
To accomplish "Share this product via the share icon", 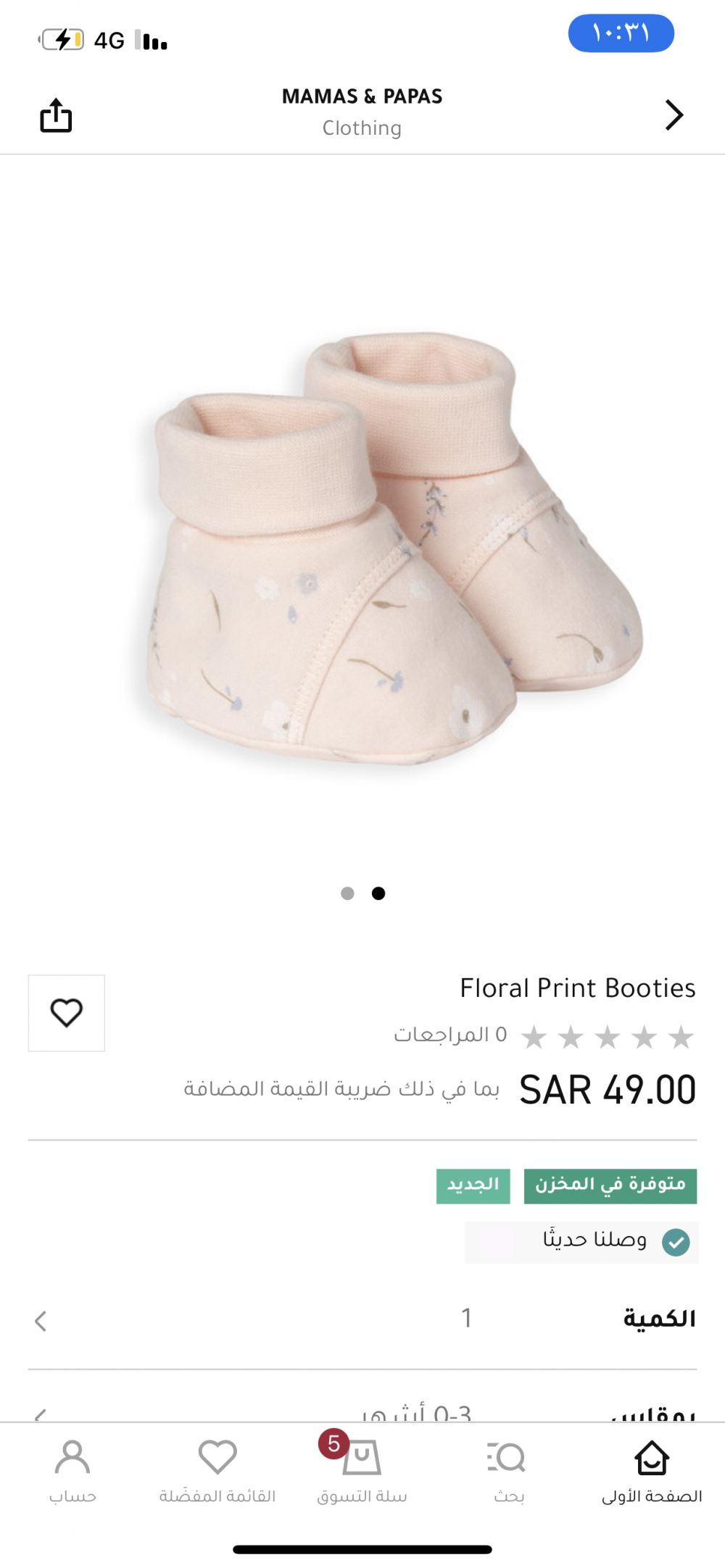I will (x=56, y=114).
